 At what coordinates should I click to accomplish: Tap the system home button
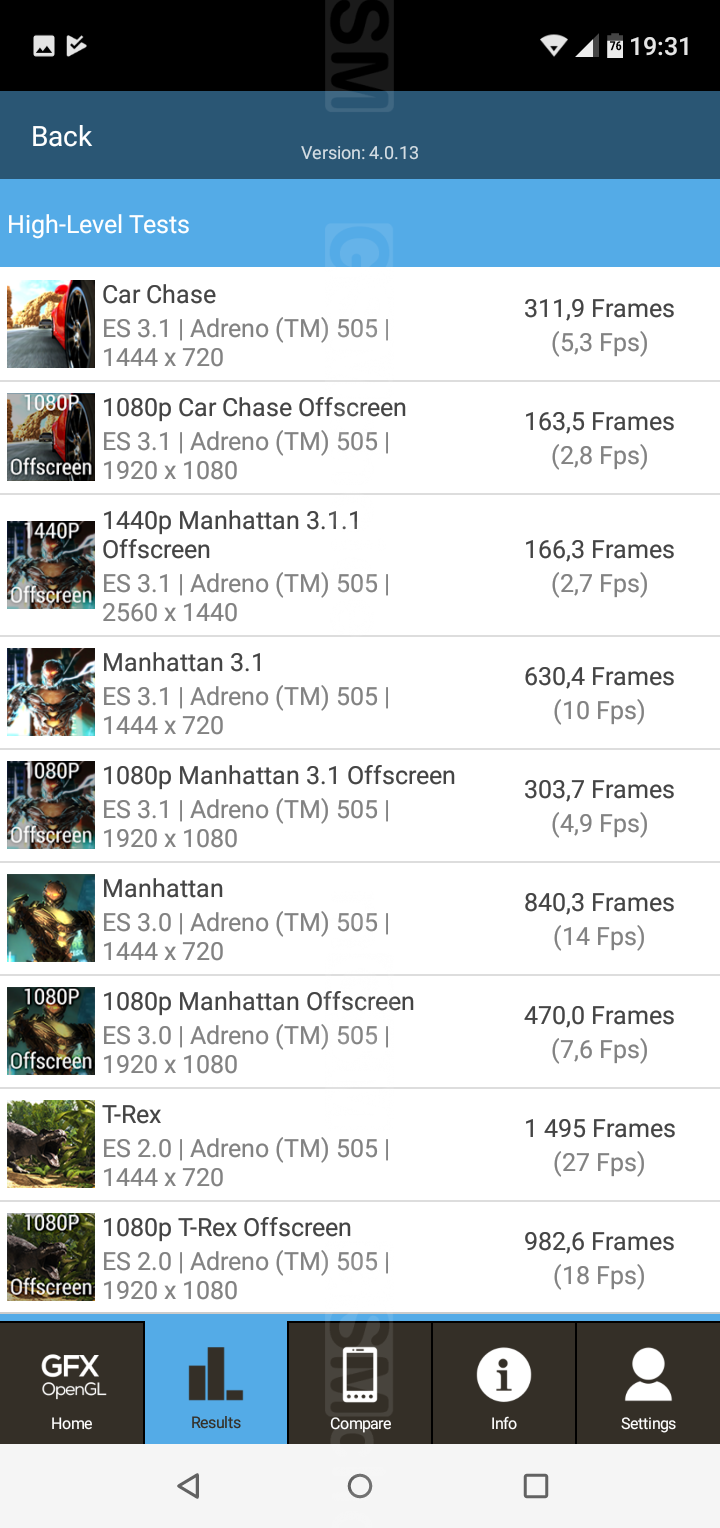pos(360,1486)
